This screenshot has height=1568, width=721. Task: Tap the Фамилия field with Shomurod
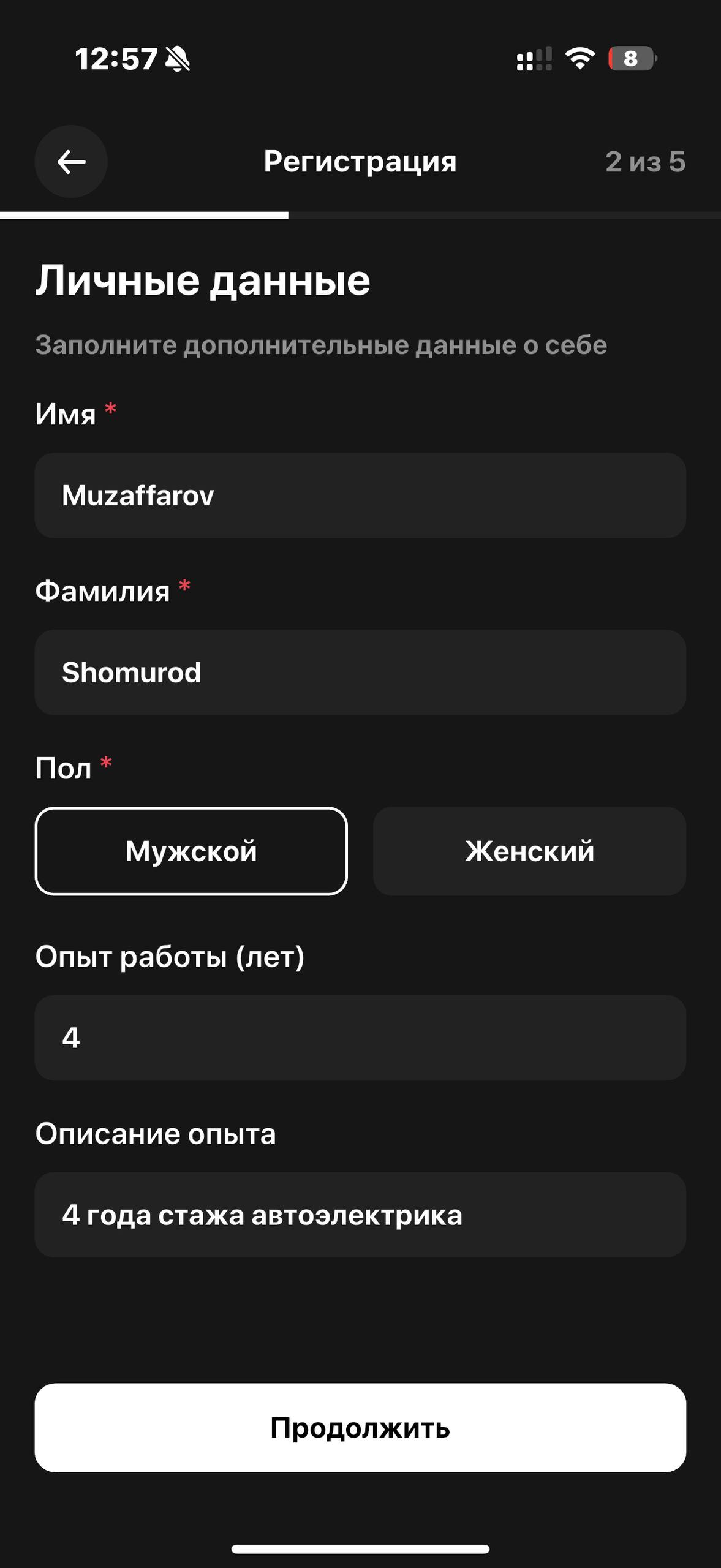click(360, 673)
